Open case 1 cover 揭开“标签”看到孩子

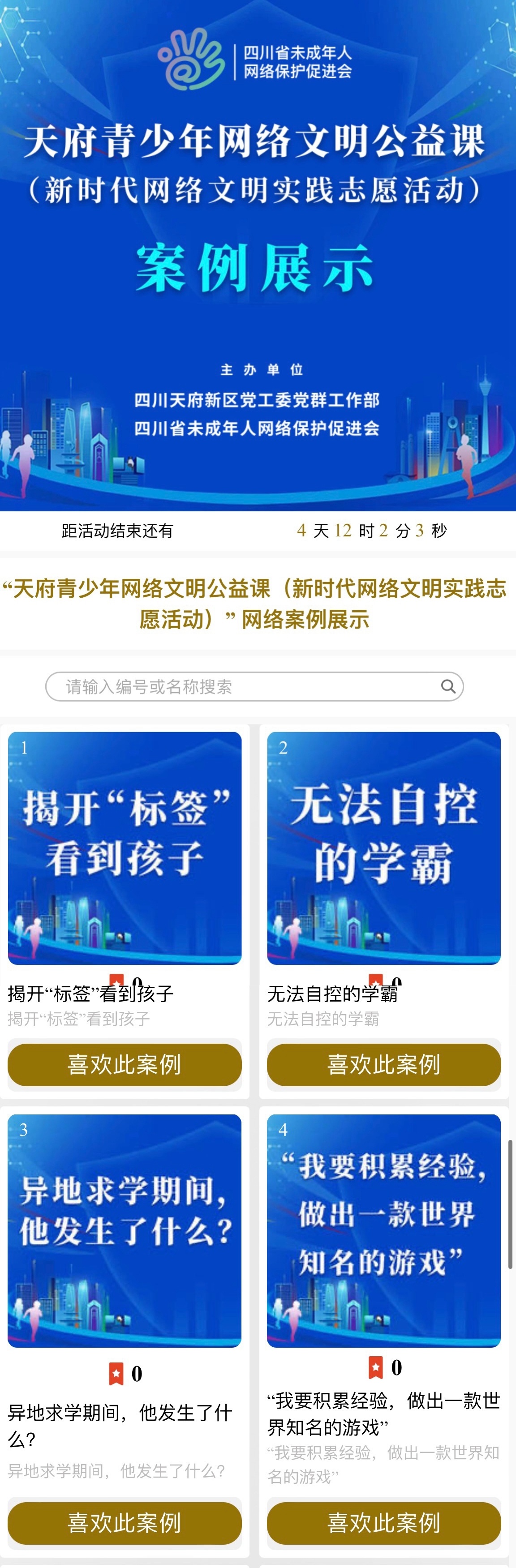(124, 848)
